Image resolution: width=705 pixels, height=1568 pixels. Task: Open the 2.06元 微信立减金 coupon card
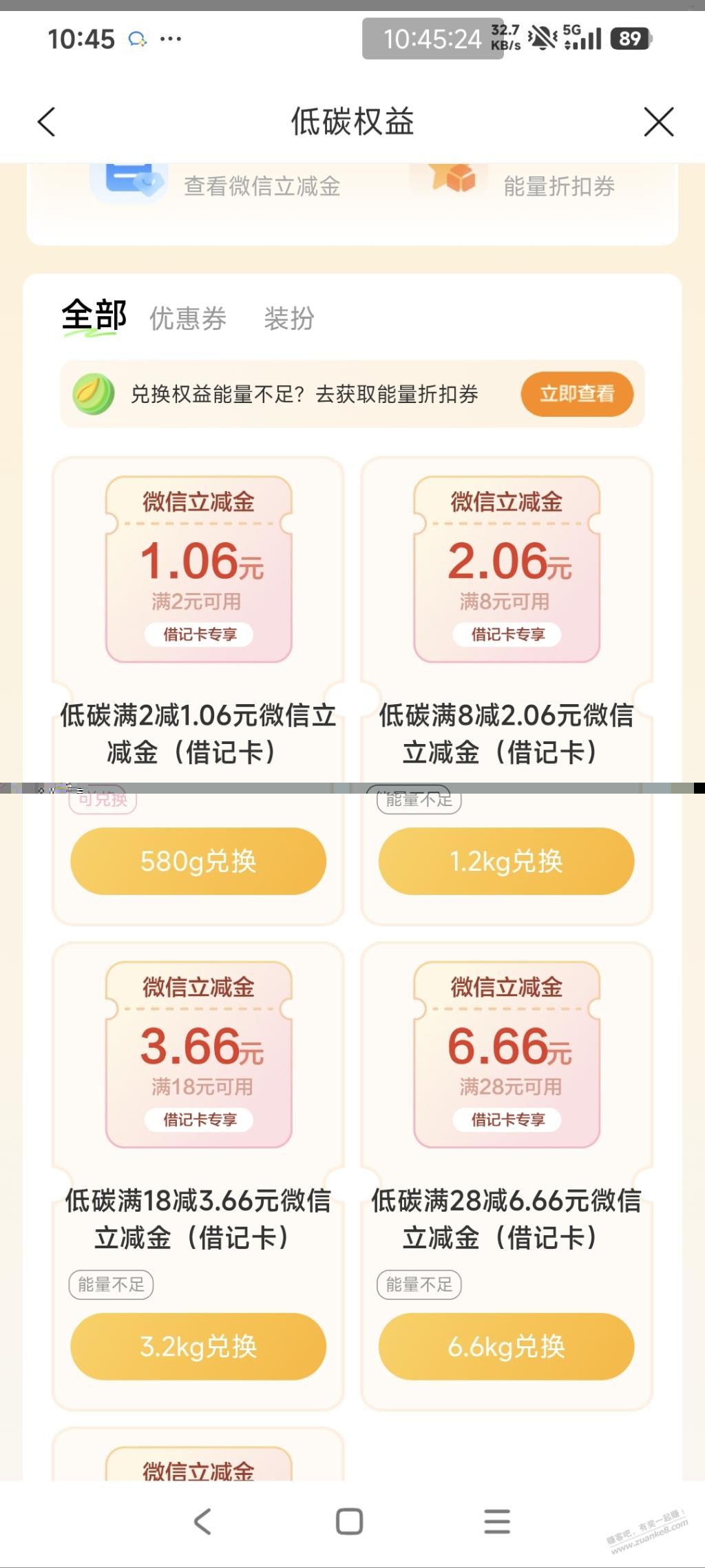click(506, 570)
